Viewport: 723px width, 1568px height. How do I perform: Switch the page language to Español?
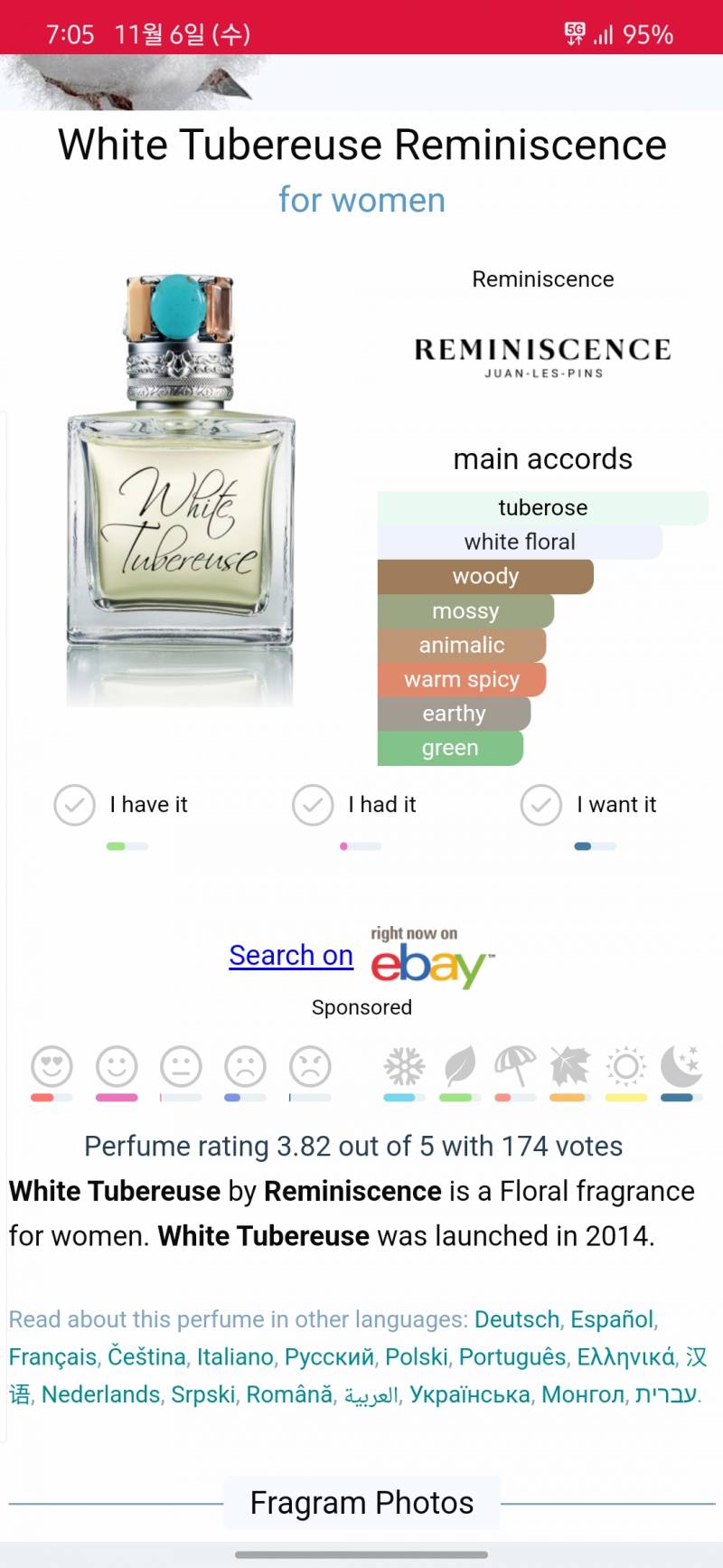[612, 1319]
